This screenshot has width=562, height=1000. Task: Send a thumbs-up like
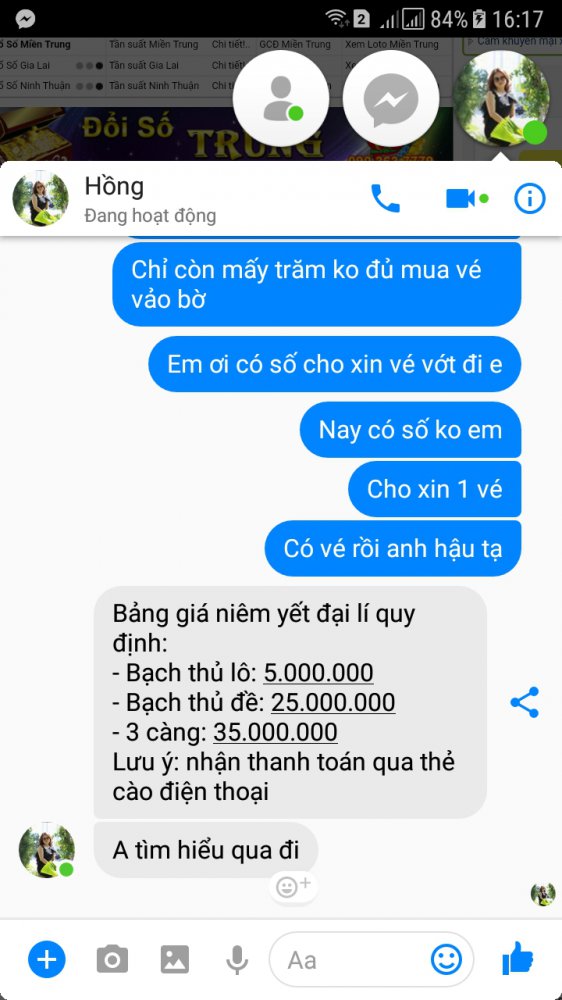pos(517,958)
